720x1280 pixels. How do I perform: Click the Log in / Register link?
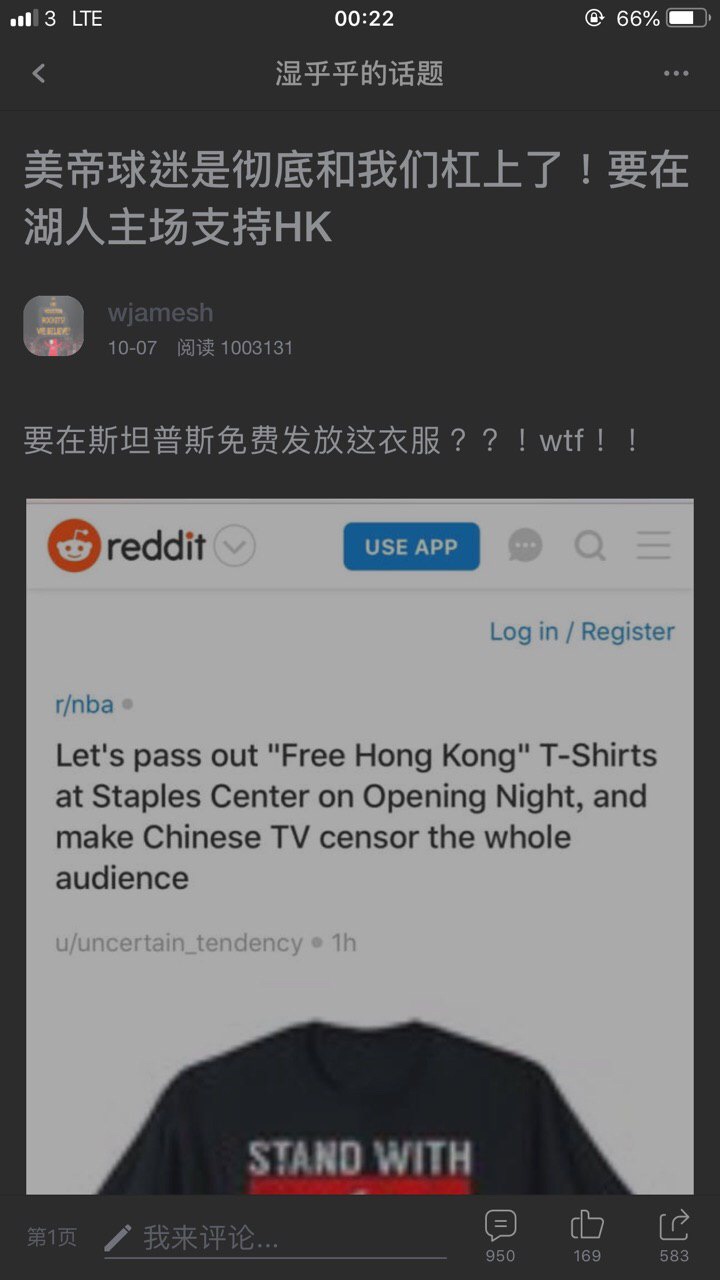(x=583, y=631)
